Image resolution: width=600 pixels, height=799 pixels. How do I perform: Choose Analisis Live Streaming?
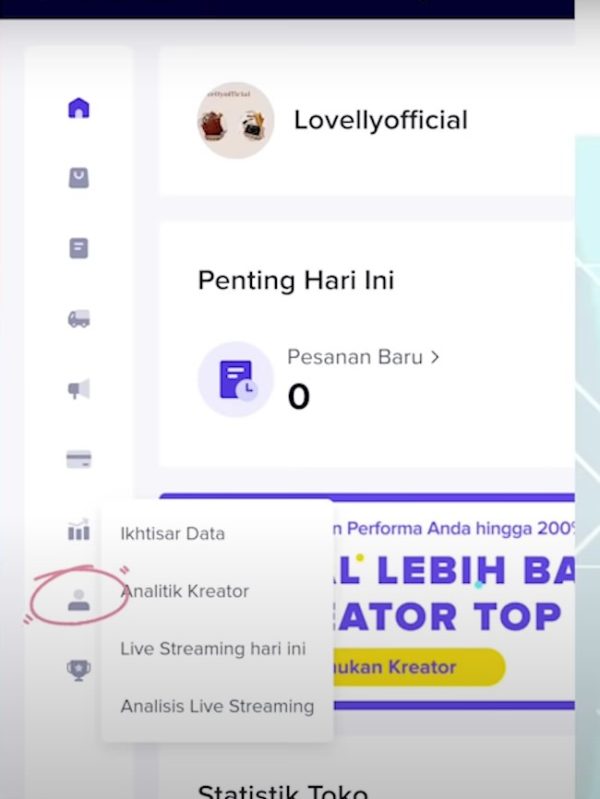[217, 706]
